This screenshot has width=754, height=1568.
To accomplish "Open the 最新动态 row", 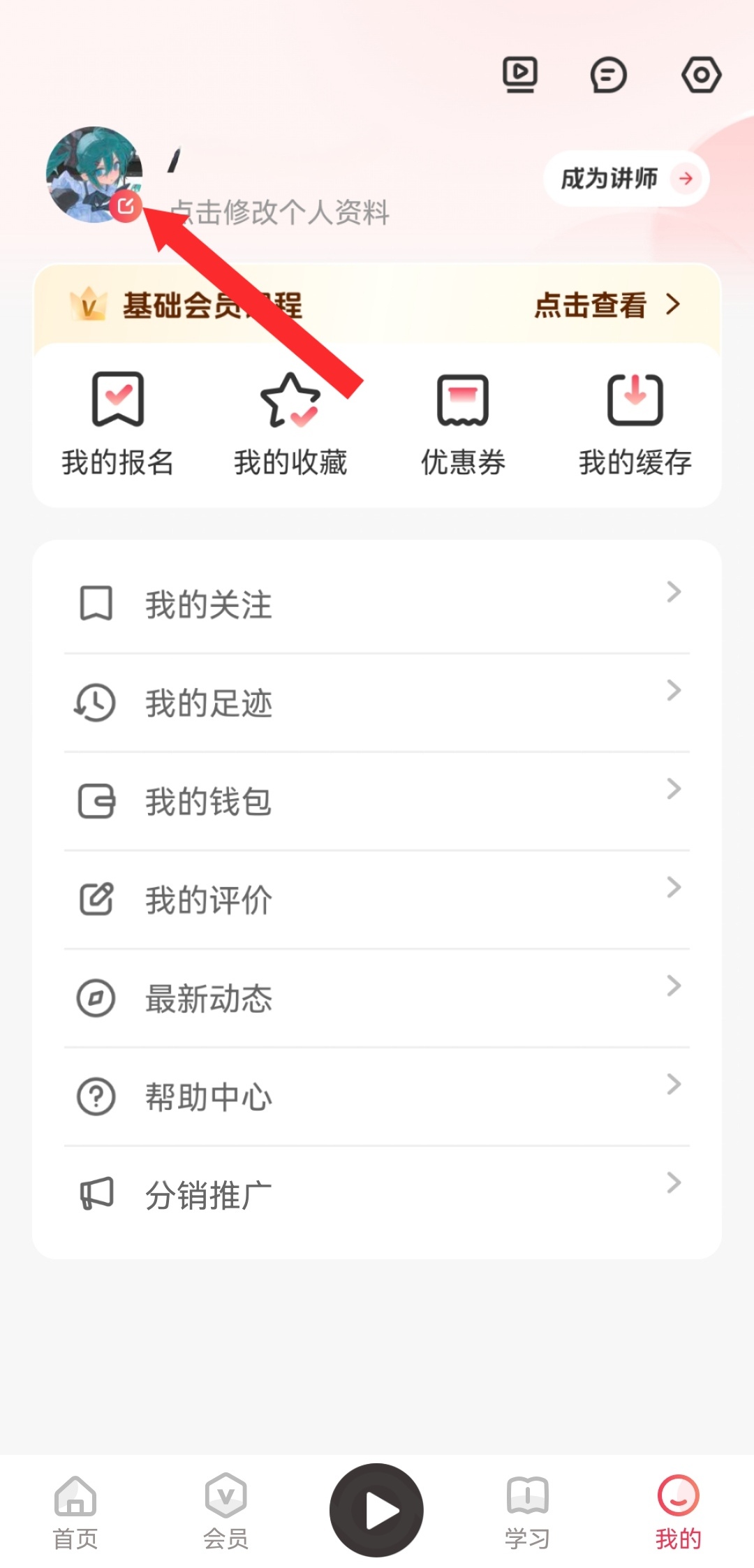I will 377,998.
